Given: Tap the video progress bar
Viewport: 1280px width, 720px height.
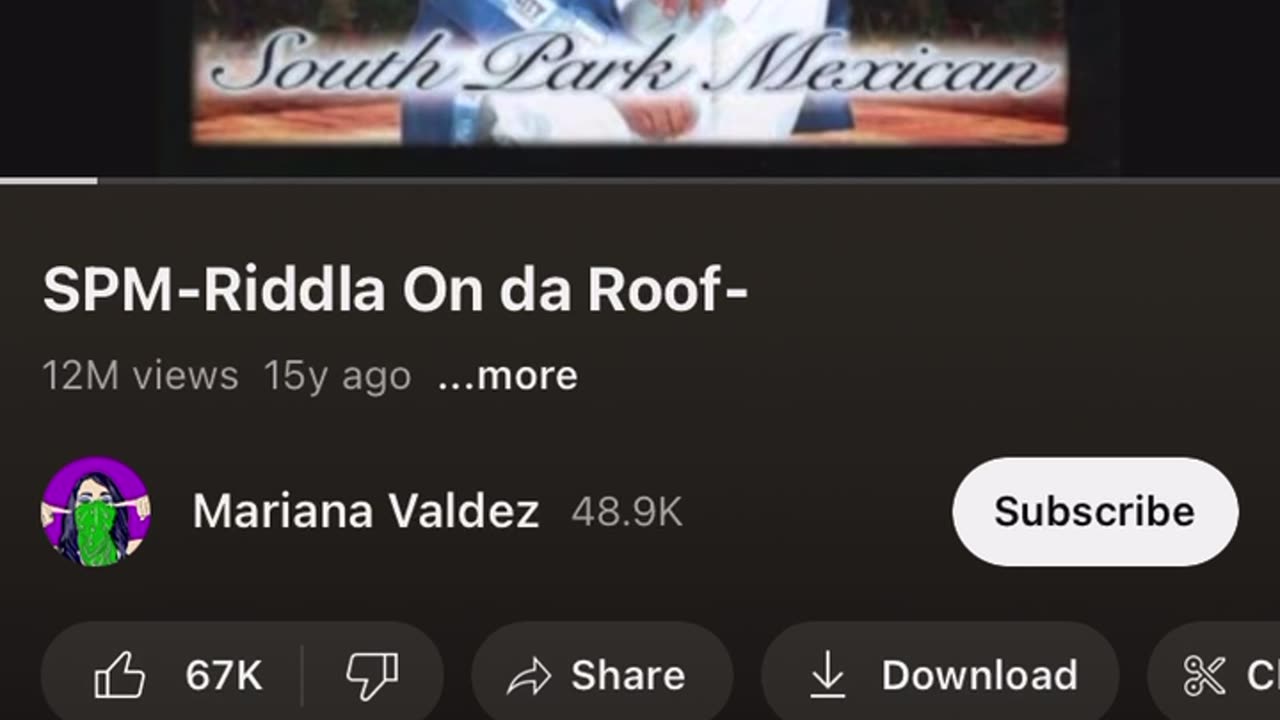Looking at the screenshot, I should (x=640, y=181).
